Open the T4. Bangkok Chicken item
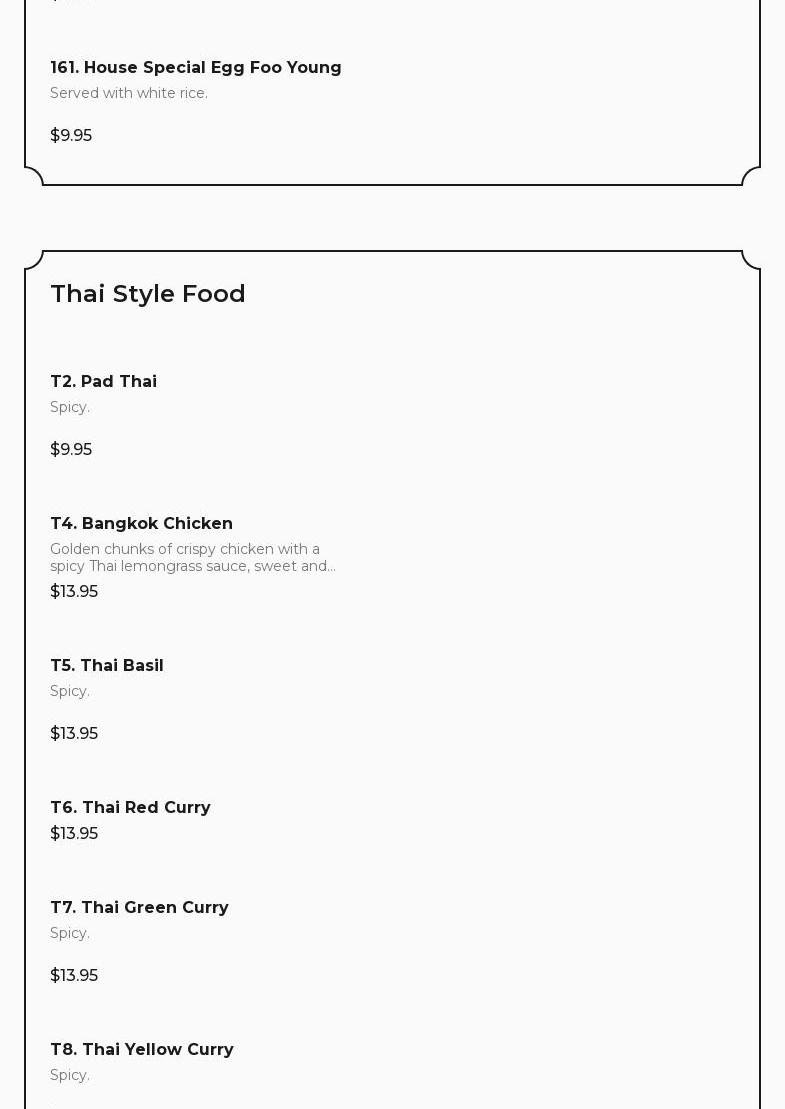The height and width of the screenshot is (1109, 785). click(x=142, y=524)
